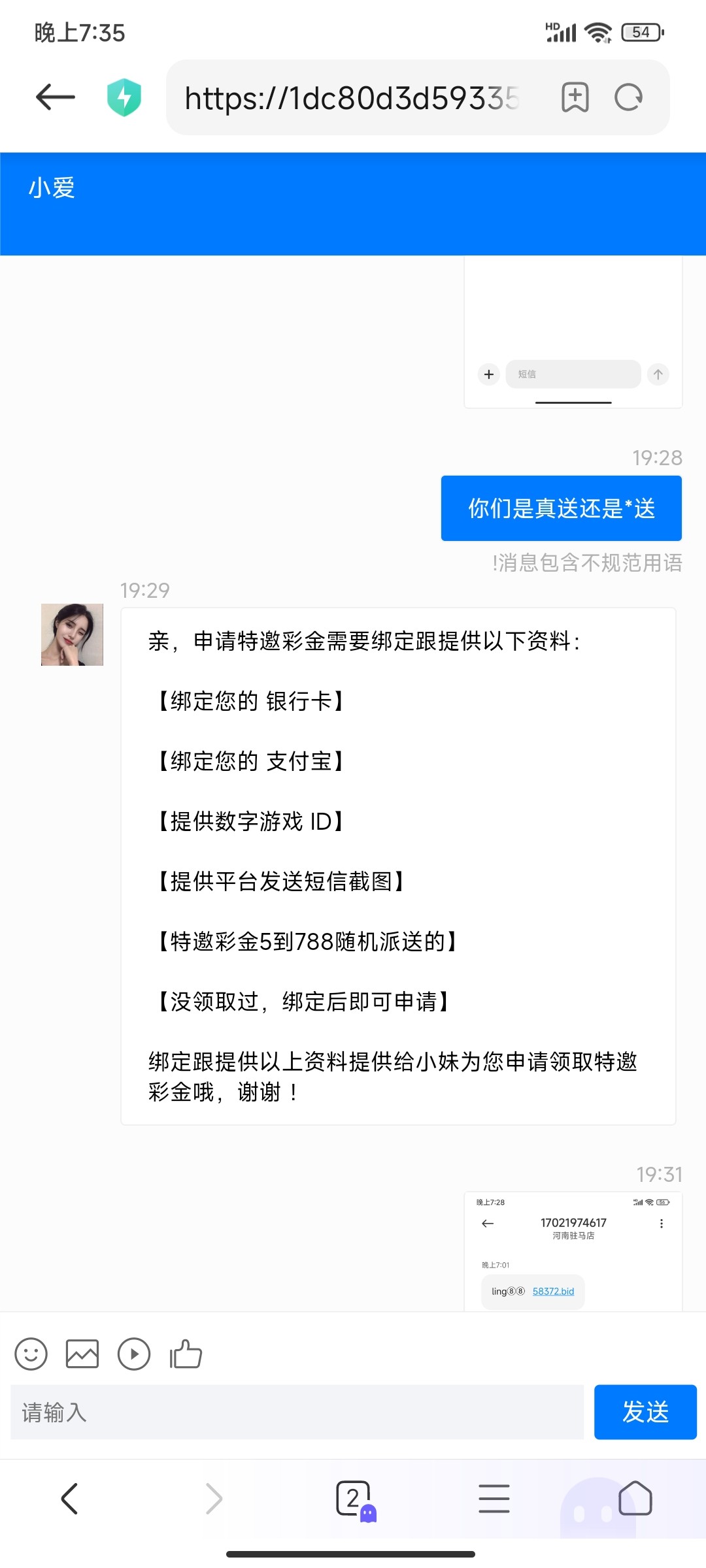Reload the current page

[629, 97]
